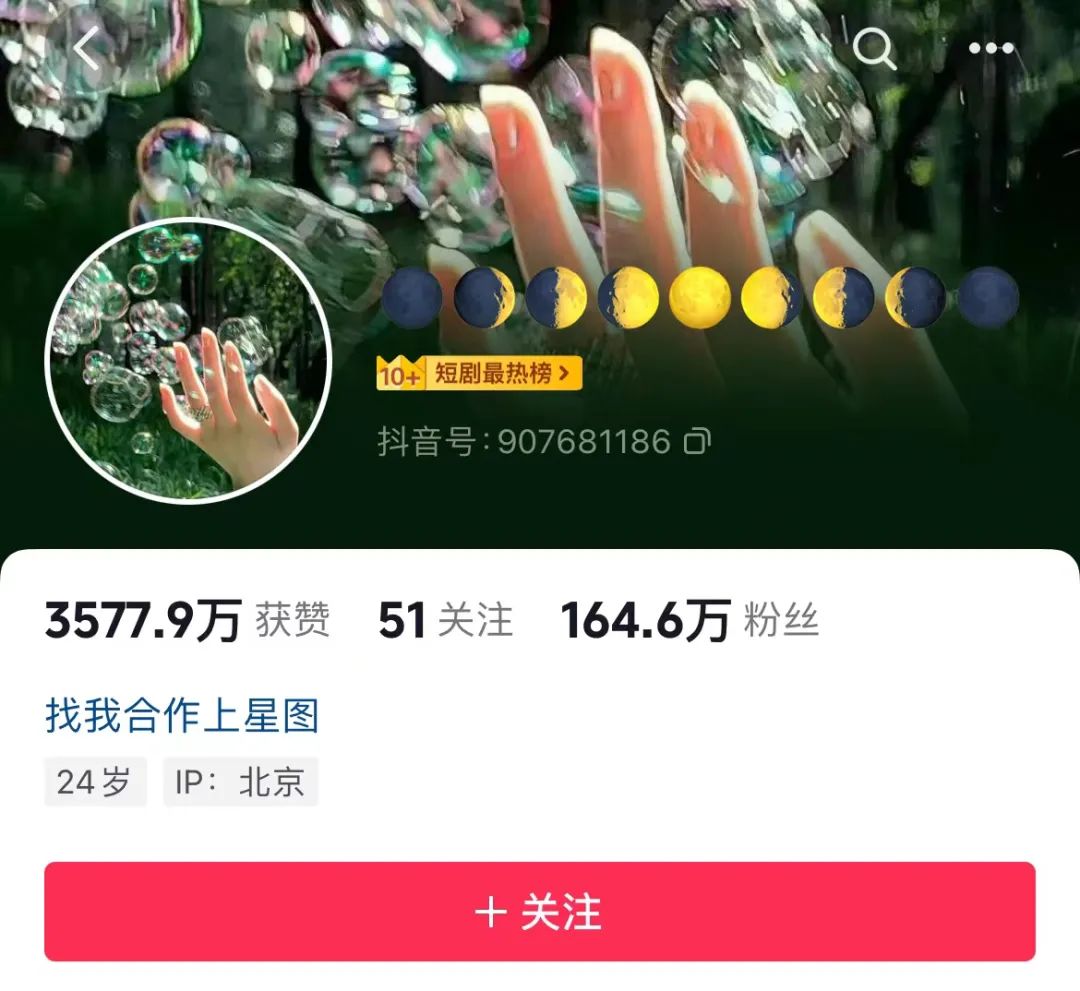Open the 短剧最热榜 ranking badge
The height and width of the screenshot is (991, 1080).
pyautogui.click(x=480, y=374)
